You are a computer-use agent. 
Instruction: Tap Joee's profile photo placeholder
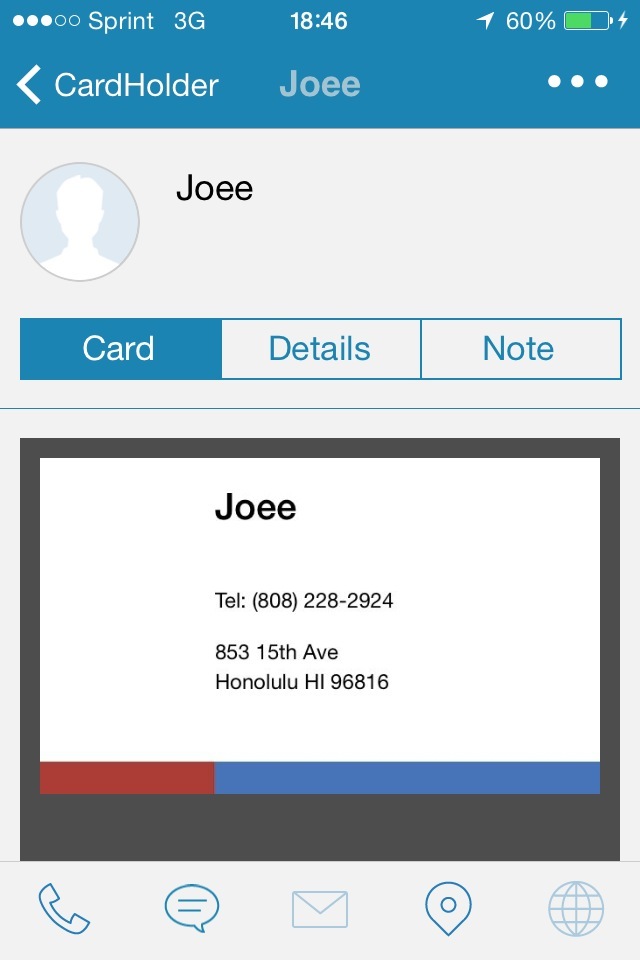[x=80, y=222]
